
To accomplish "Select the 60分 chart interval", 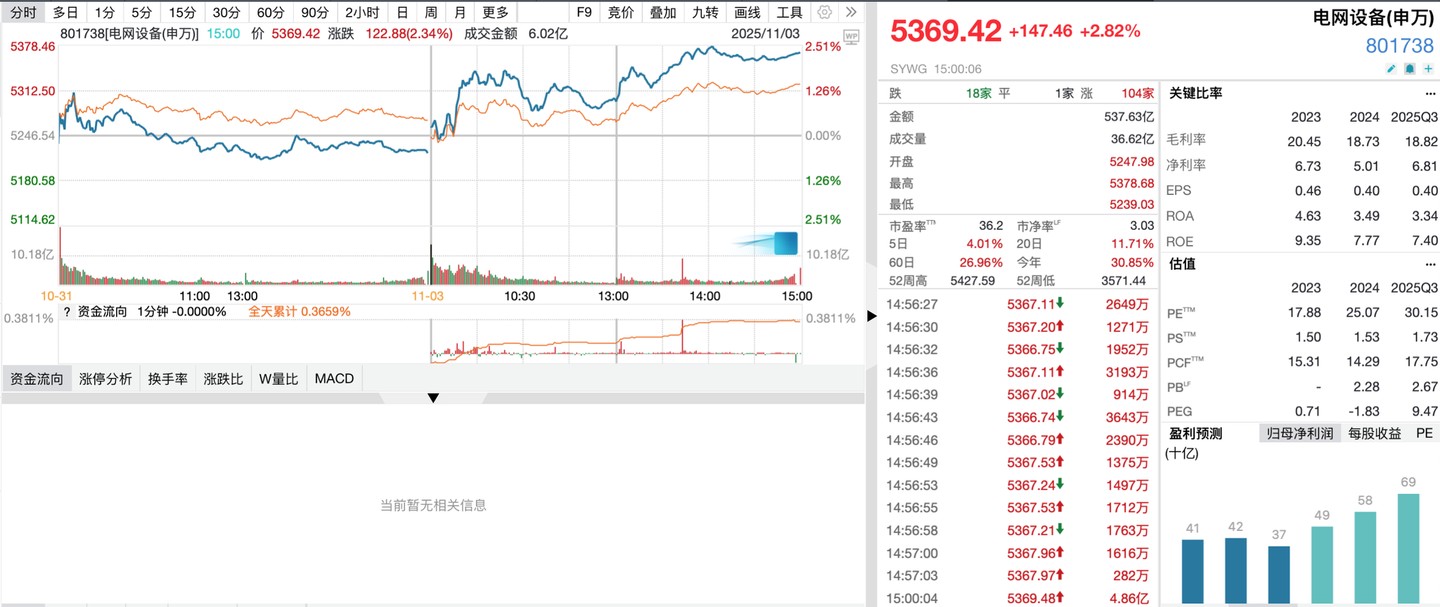I will [270, 12].
